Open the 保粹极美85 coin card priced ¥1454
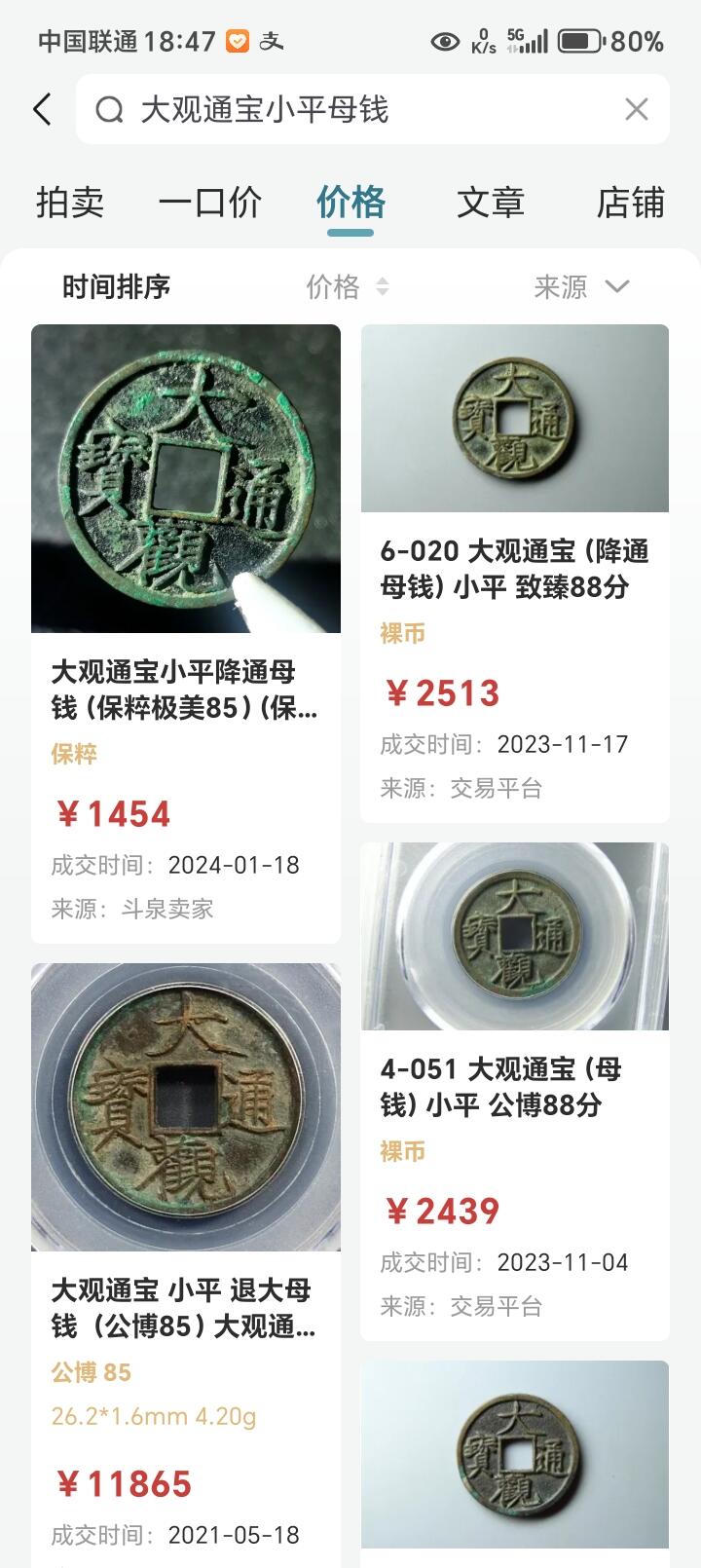 (x=186, y=633)
